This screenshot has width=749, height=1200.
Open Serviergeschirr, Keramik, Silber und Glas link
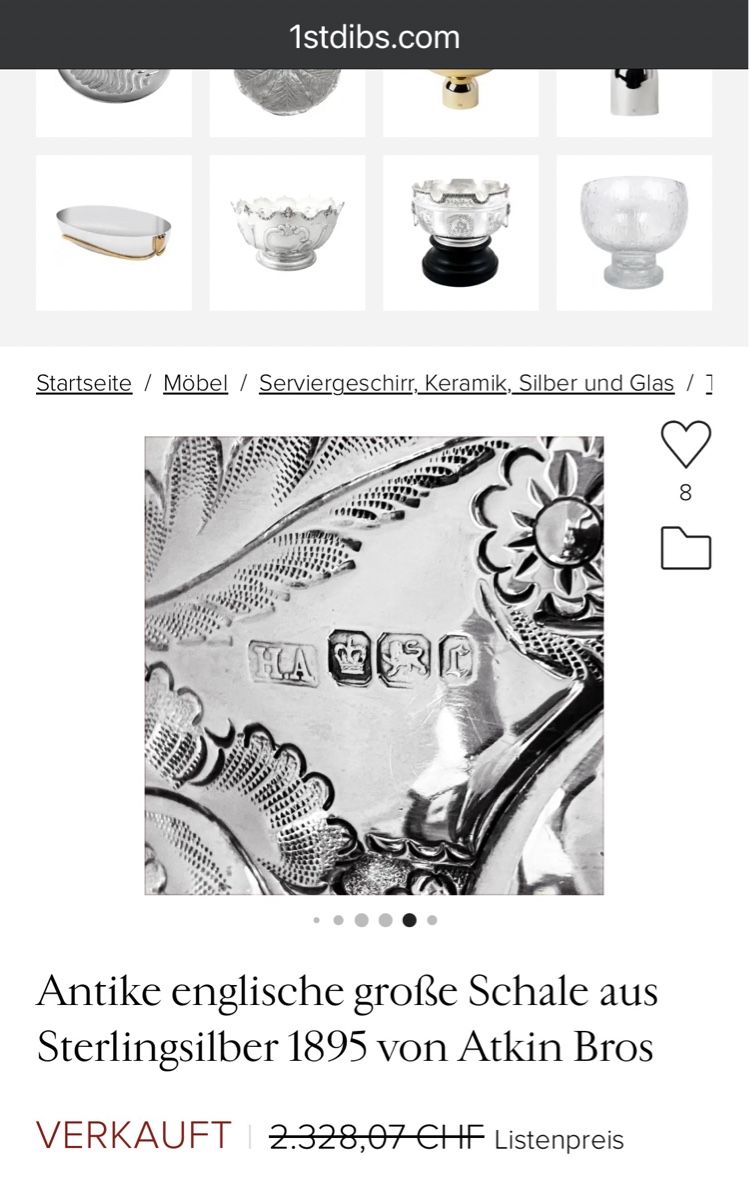coord(466,383)
